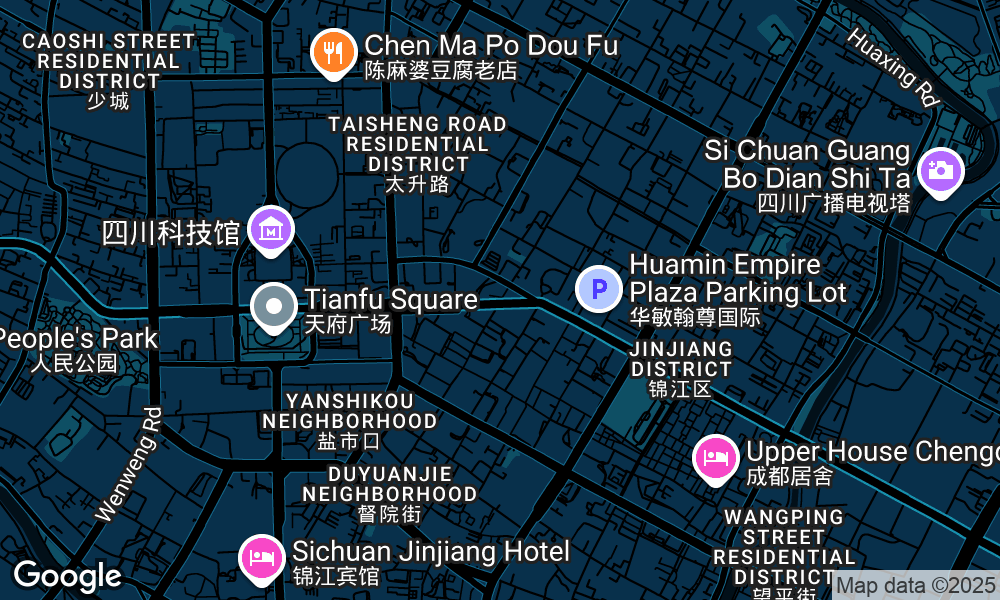
Task: Tap the Tianfu Square location pin
Action: coord(273,307)
